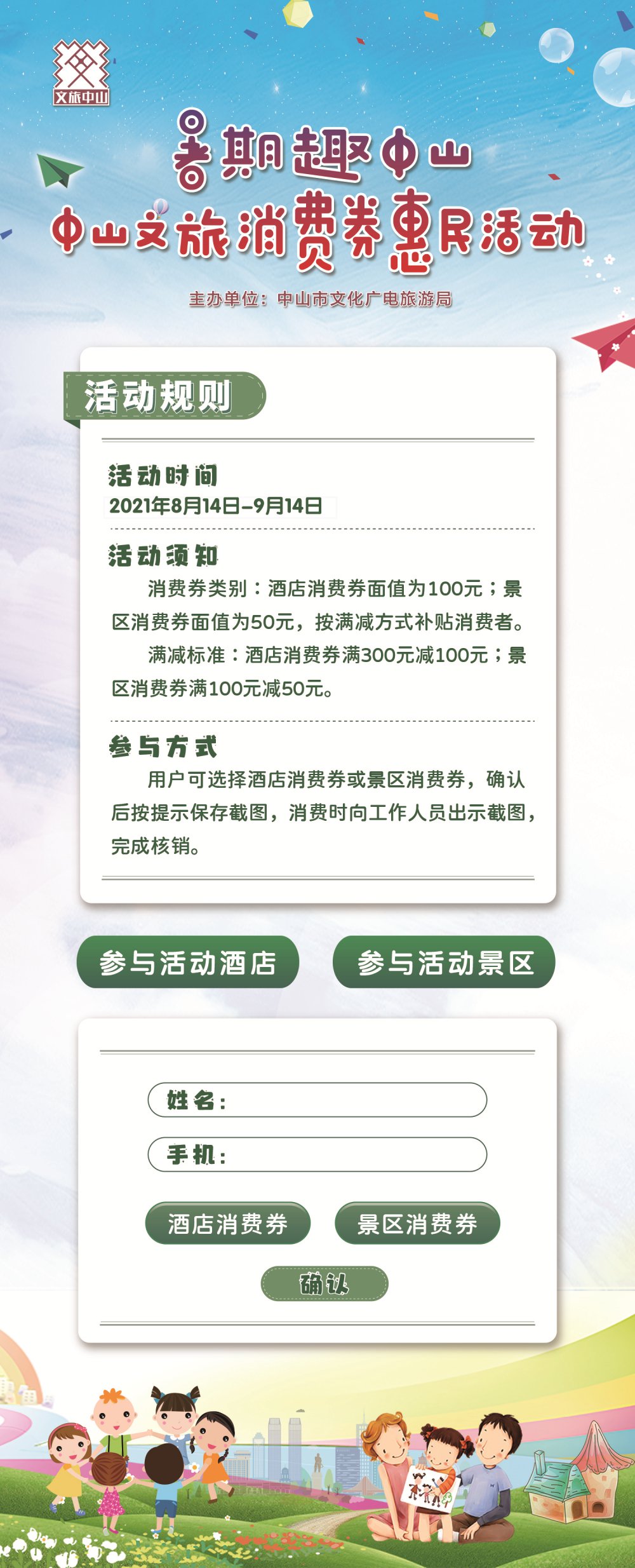Submit the form with 确认
This screenshot has width=635, height=1568.
324,1283
